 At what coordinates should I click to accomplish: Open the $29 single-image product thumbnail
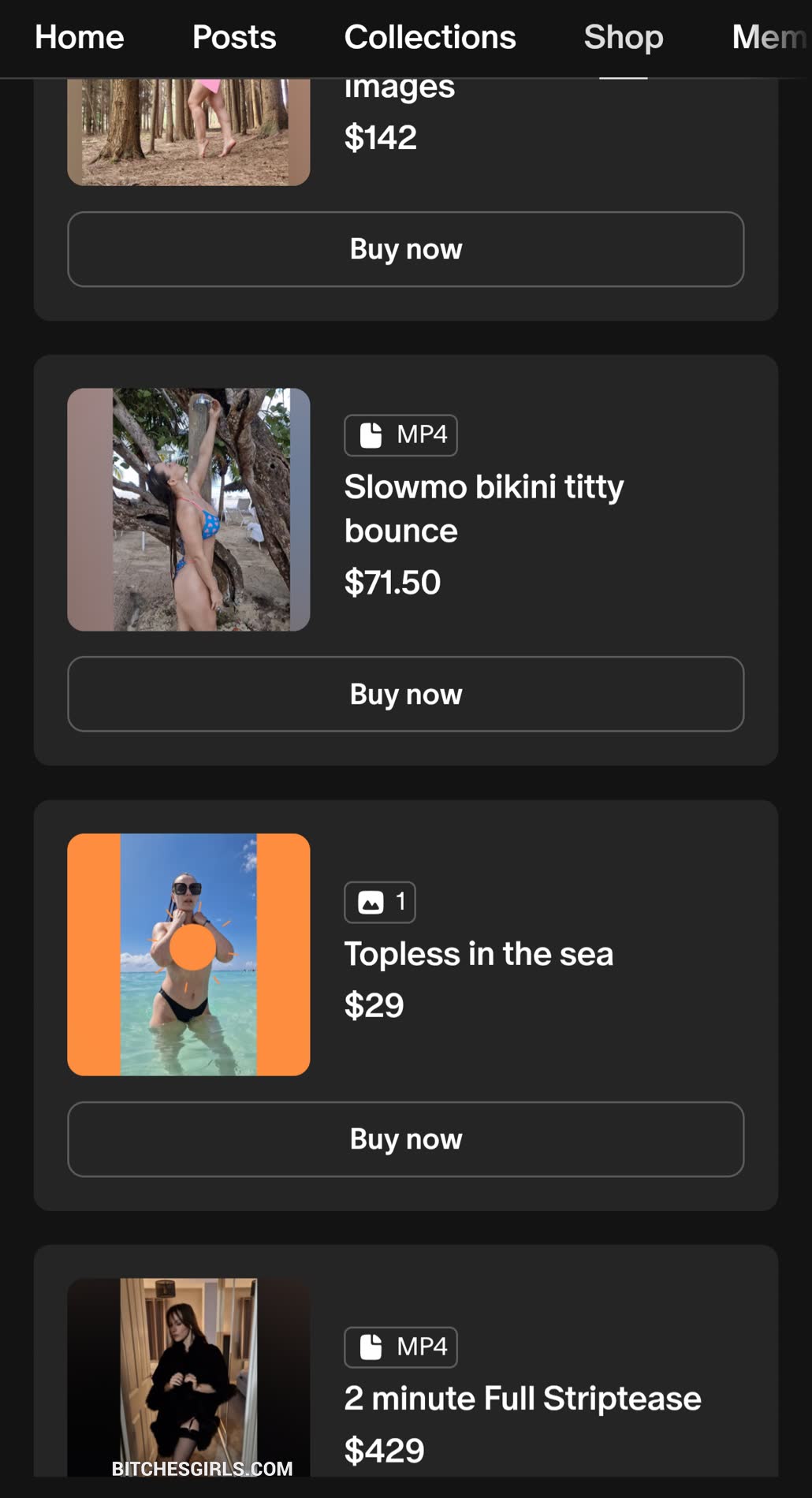(x=188, y=954)
